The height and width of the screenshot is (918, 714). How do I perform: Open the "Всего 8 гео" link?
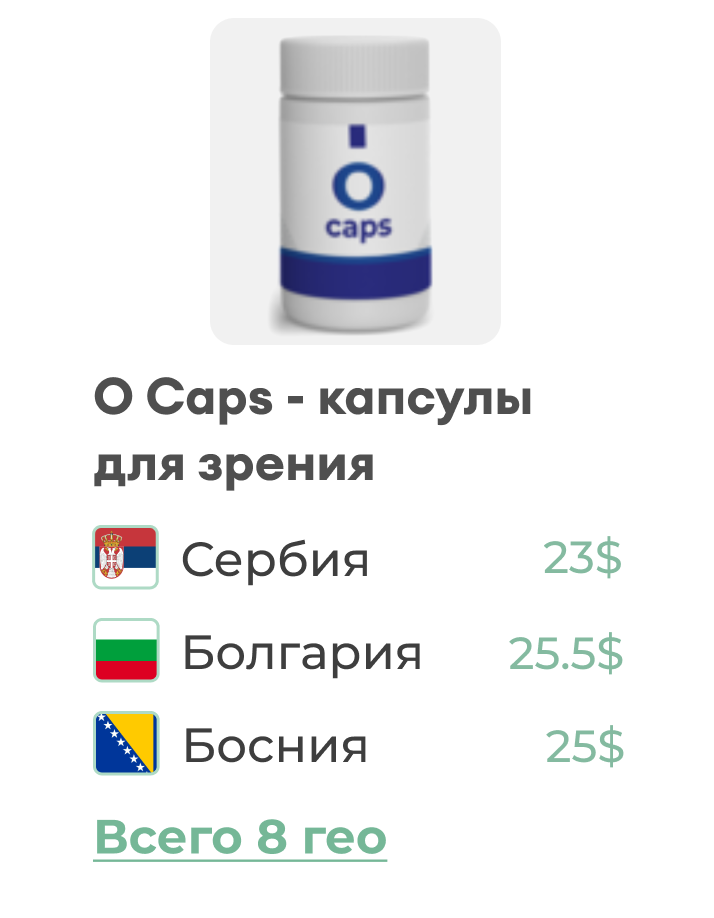coord(240,838)
